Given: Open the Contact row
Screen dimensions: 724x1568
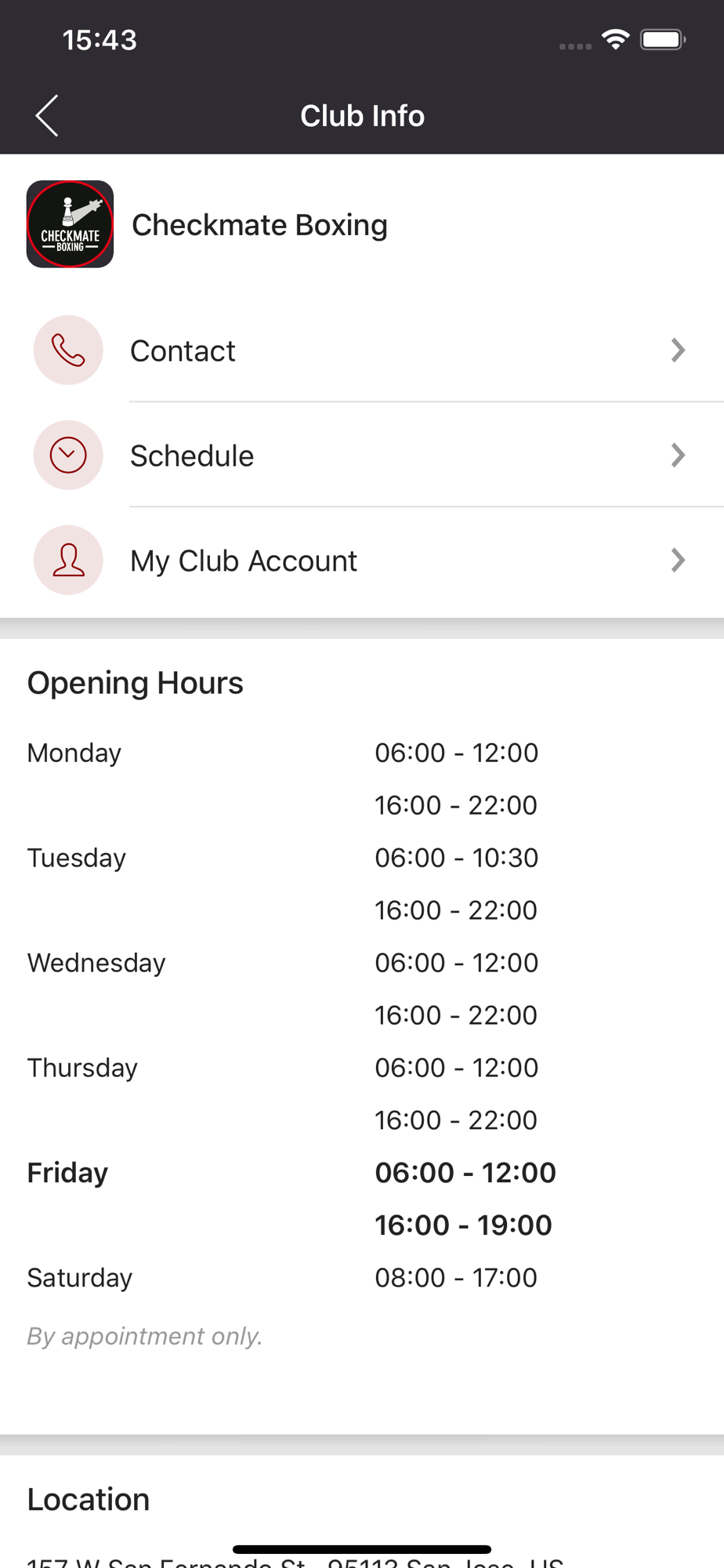Looking at the screenshot, I should [362, 350].
